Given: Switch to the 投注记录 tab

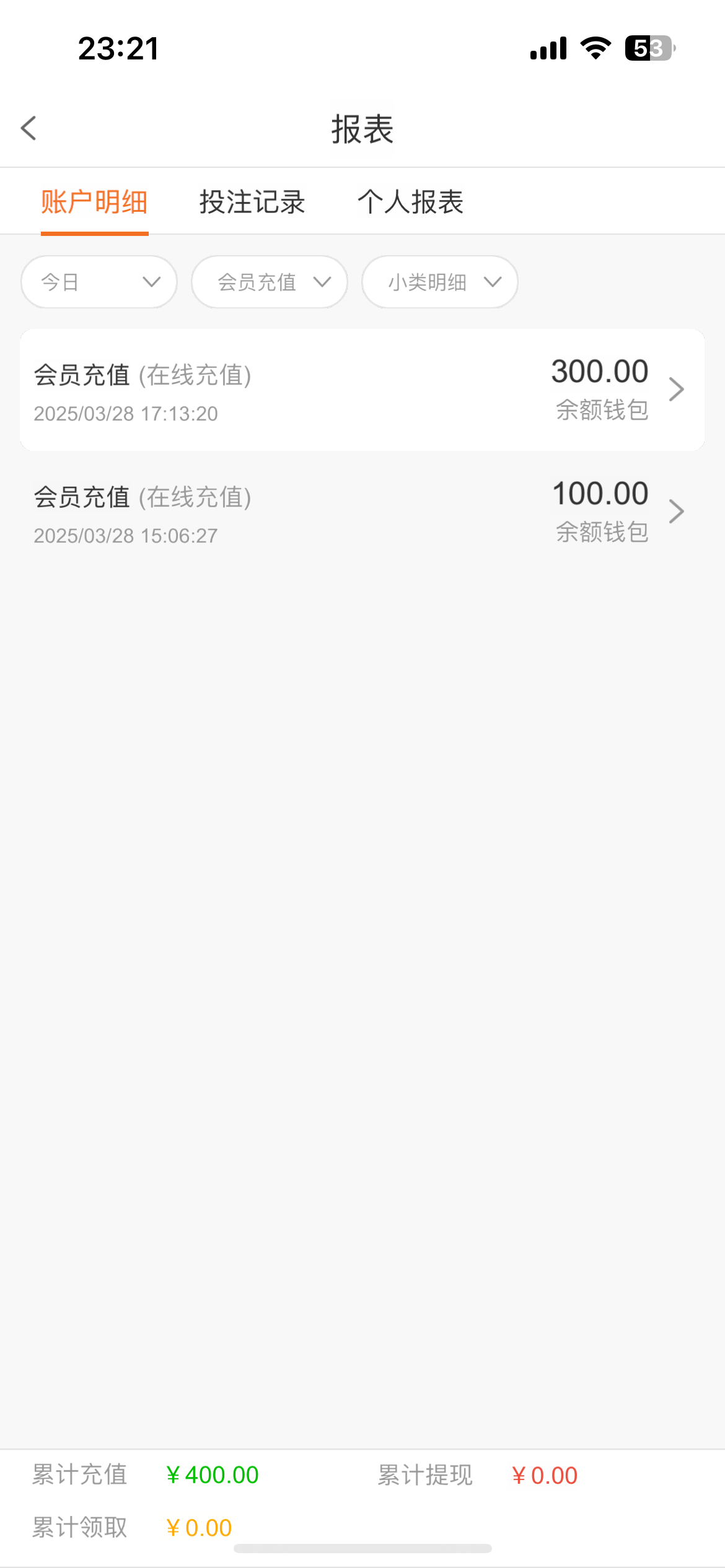Looking at the screenshot, I should (x=252, y=202).
